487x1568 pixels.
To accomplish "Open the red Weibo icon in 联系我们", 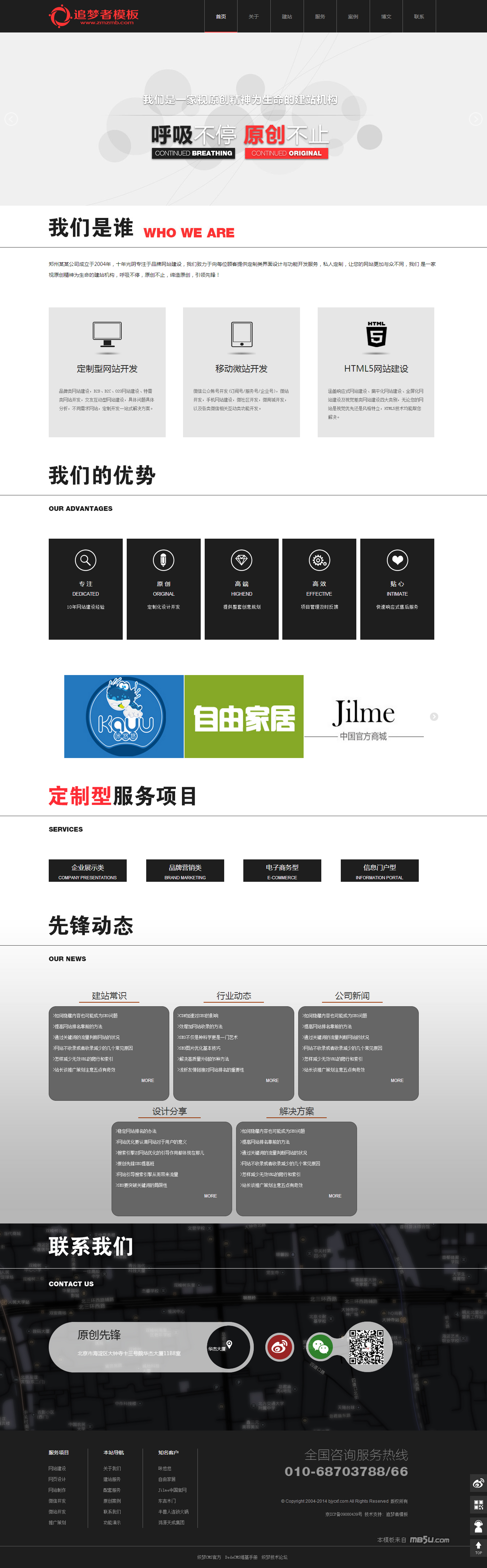I will 279,1346.
